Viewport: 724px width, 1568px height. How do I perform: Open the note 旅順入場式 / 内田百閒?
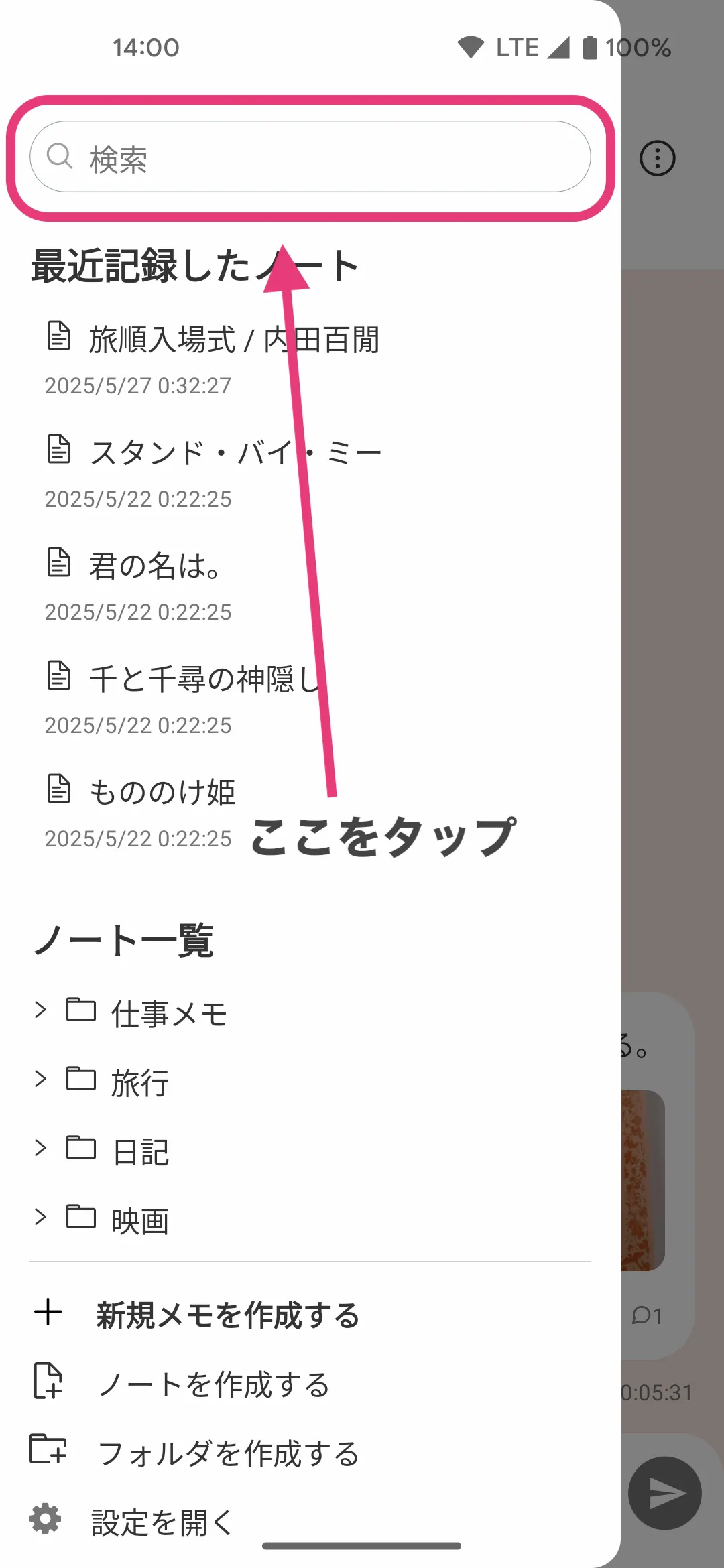coord(235,340)
